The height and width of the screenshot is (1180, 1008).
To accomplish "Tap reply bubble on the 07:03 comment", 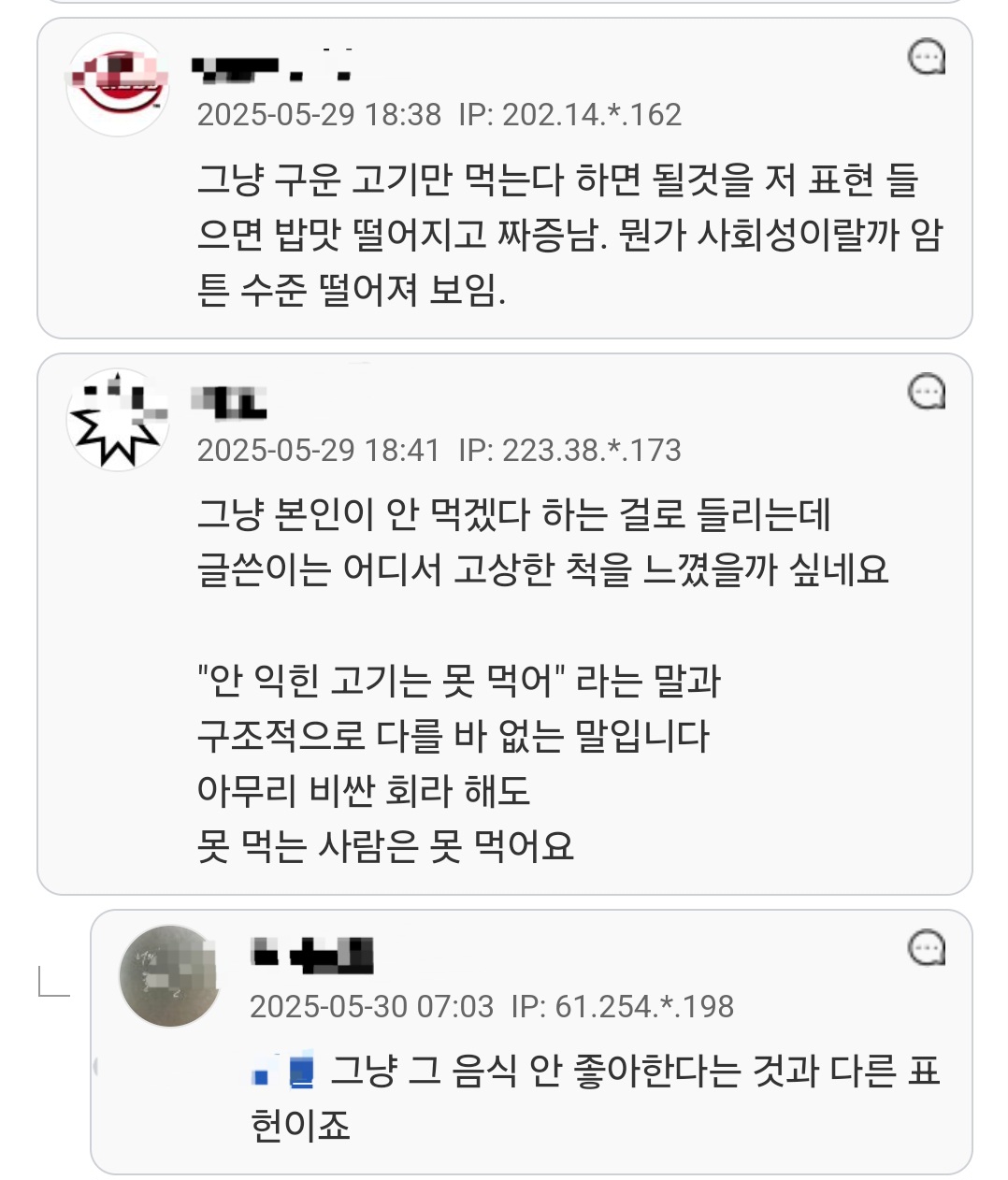I will click(926, 949).
